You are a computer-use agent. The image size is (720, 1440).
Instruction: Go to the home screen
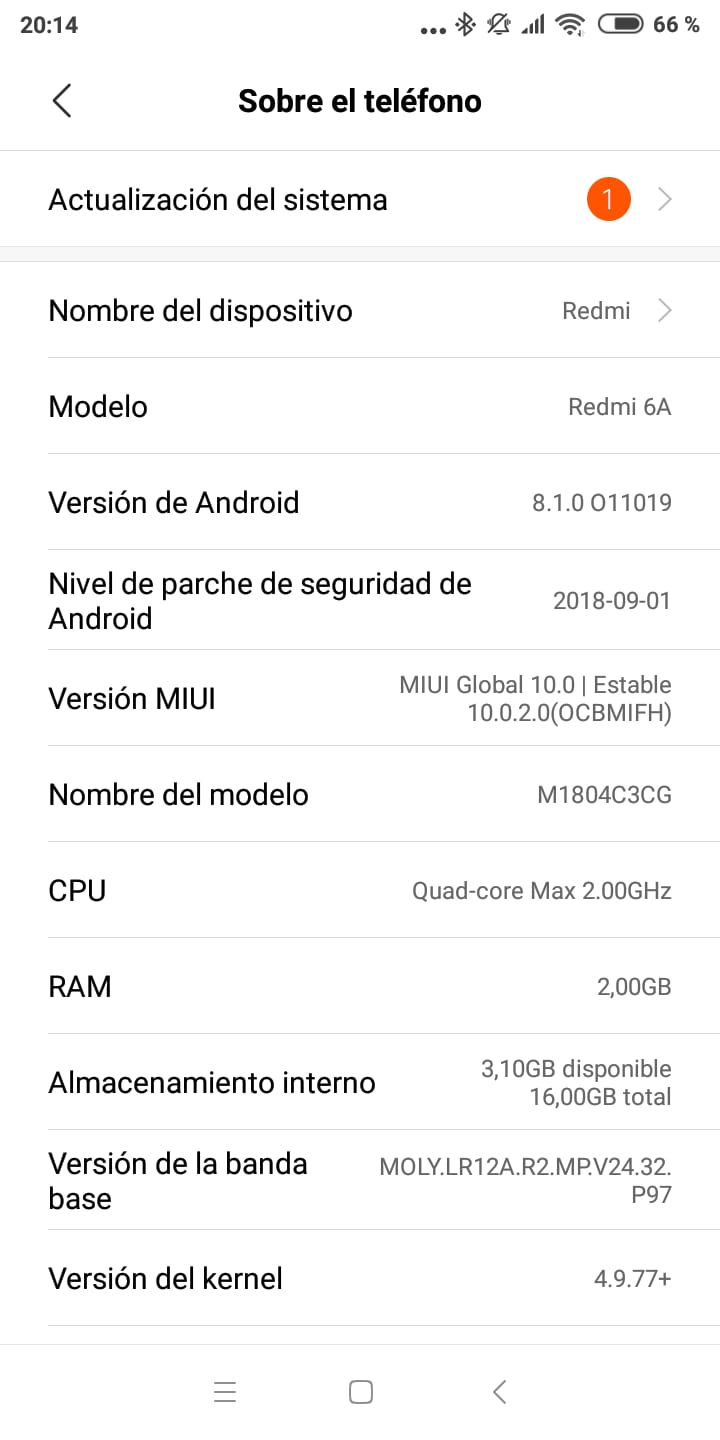(361, 1392)
